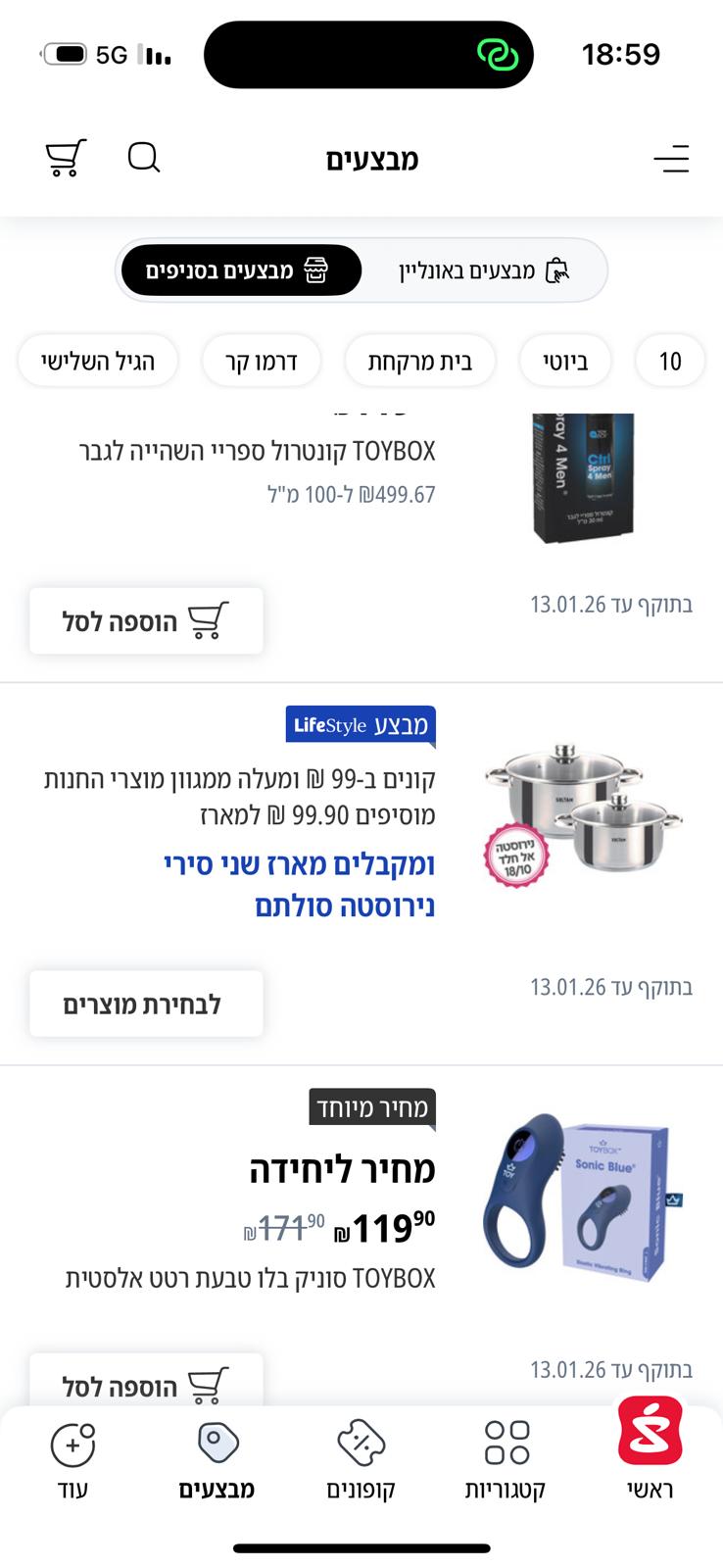Viewport: 723px width, 1568px height.
Task: Select the דרמו קר chip
Action: click(262, 362)
